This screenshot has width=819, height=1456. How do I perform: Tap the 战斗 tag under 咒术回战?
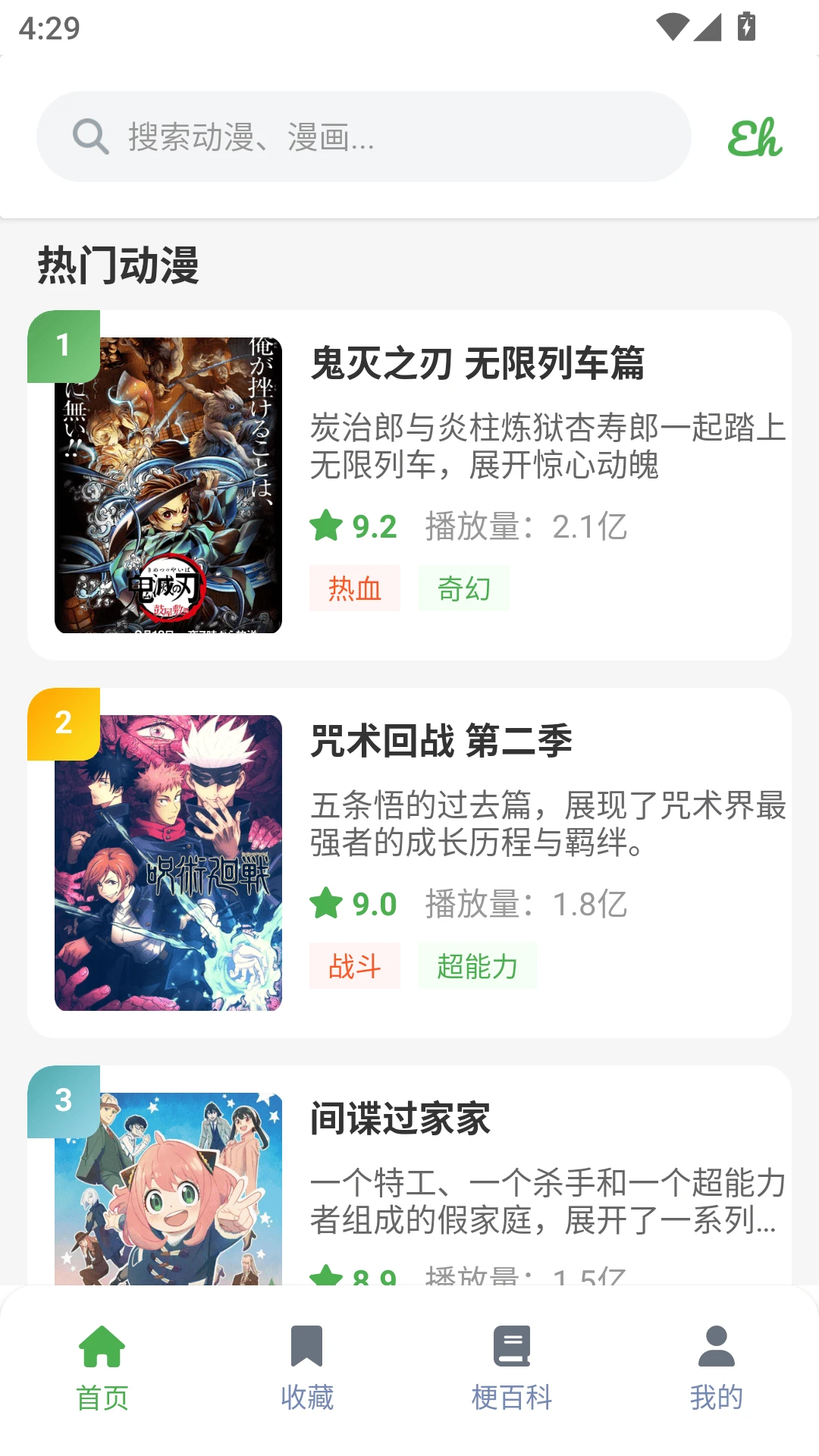pos(355,967)
